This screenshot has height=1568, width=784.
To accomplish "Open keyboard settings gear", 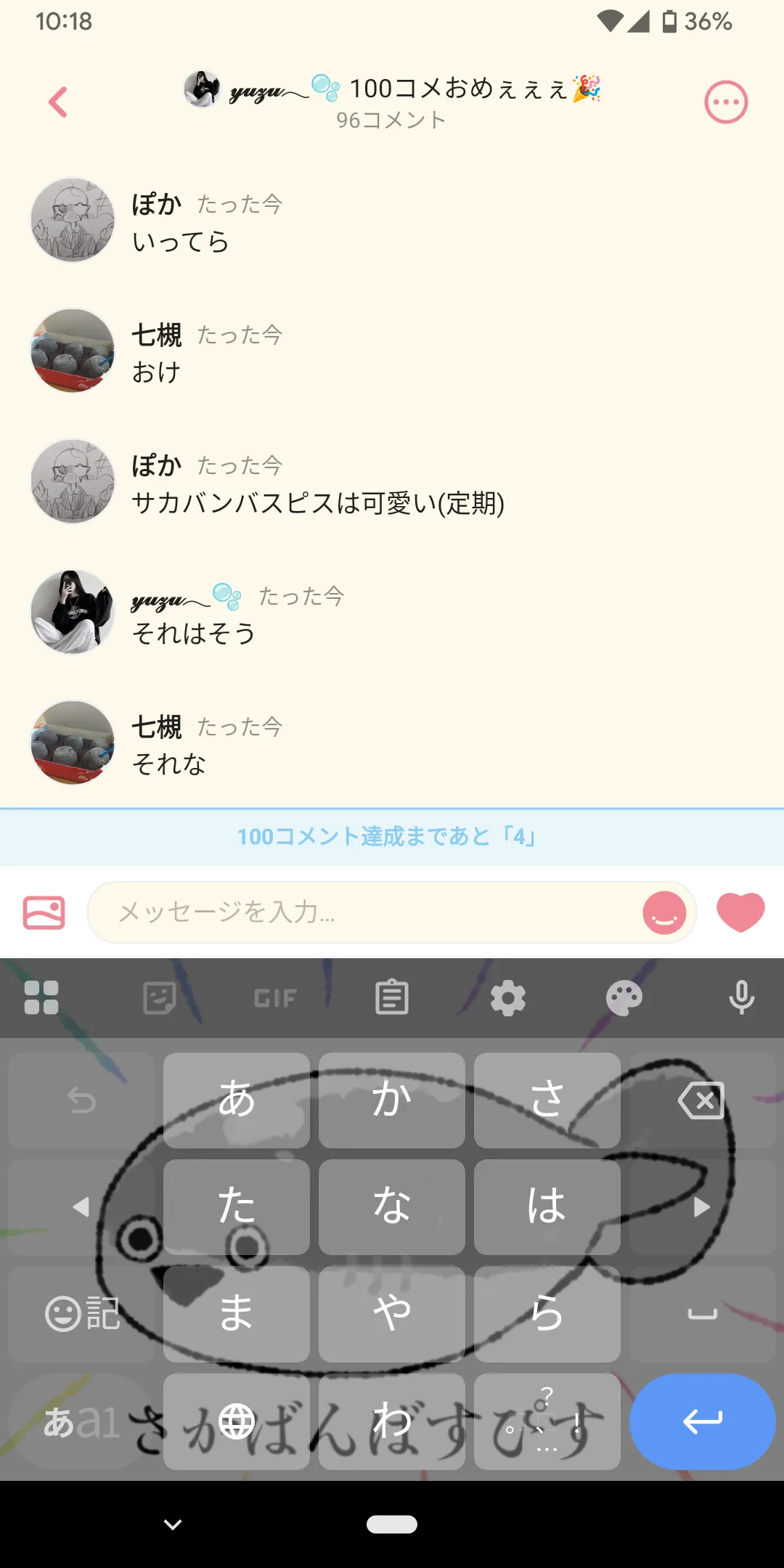I will click(508, 997).
